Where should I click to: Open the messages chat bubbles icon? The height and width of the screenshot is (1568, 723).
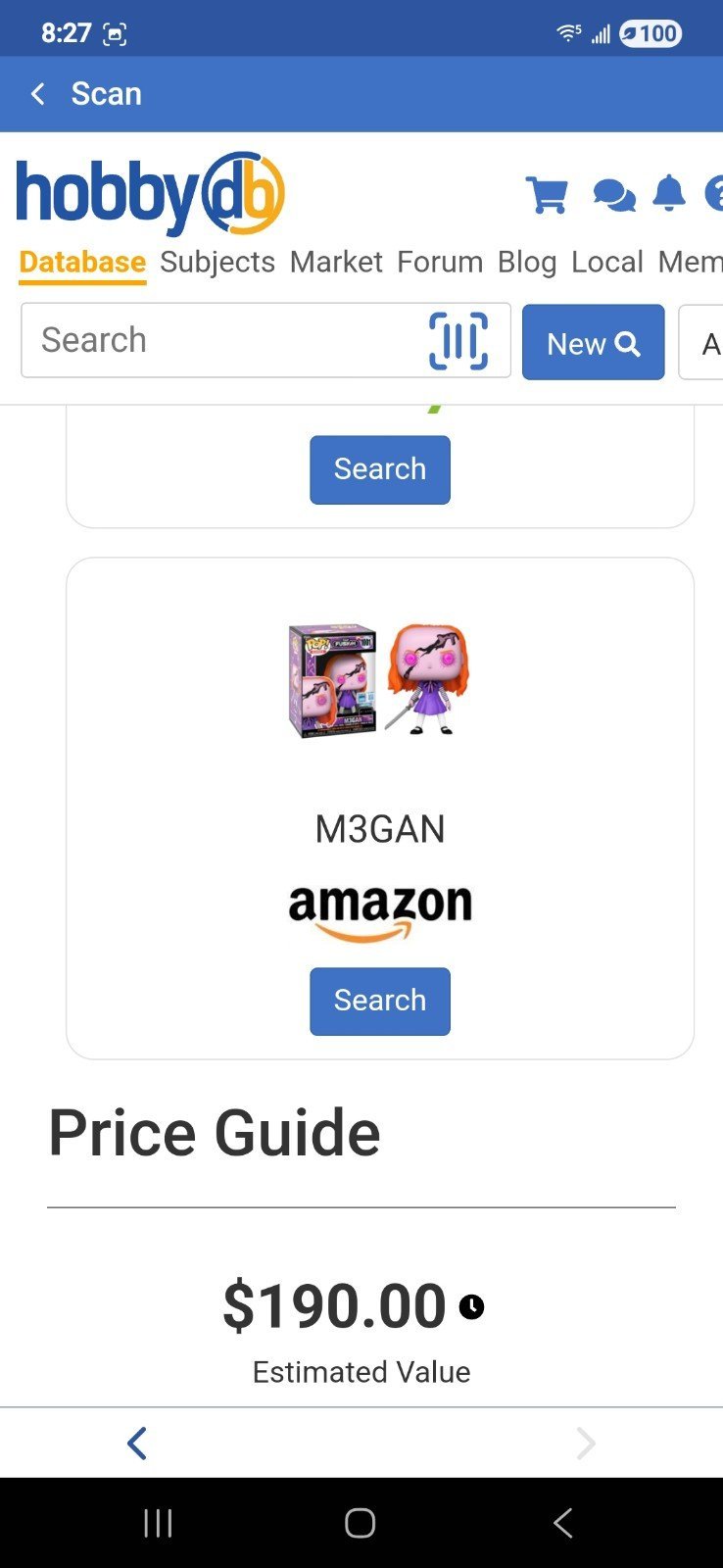[614, 195]
